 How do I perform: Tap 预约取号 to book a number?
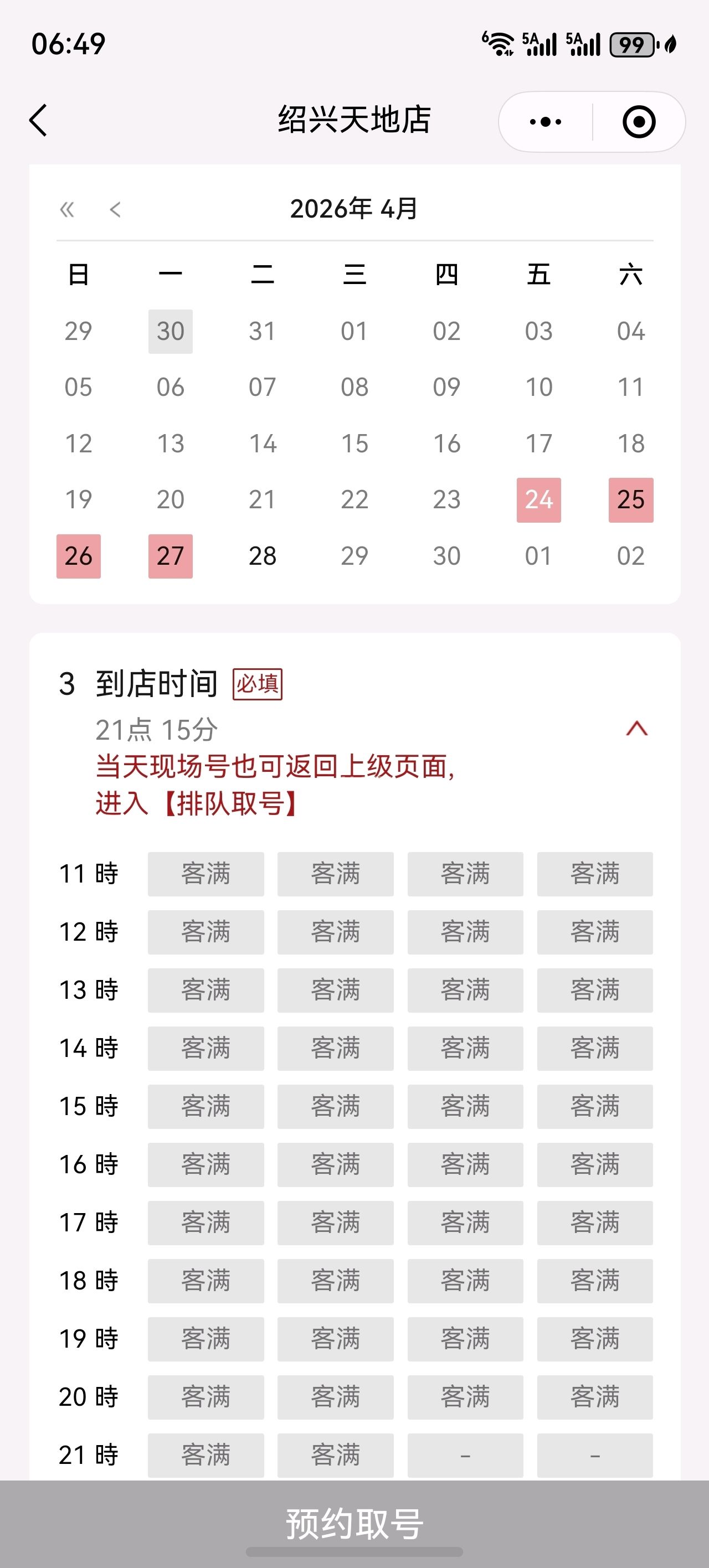pyautogui.click(x=354, y=1524)
